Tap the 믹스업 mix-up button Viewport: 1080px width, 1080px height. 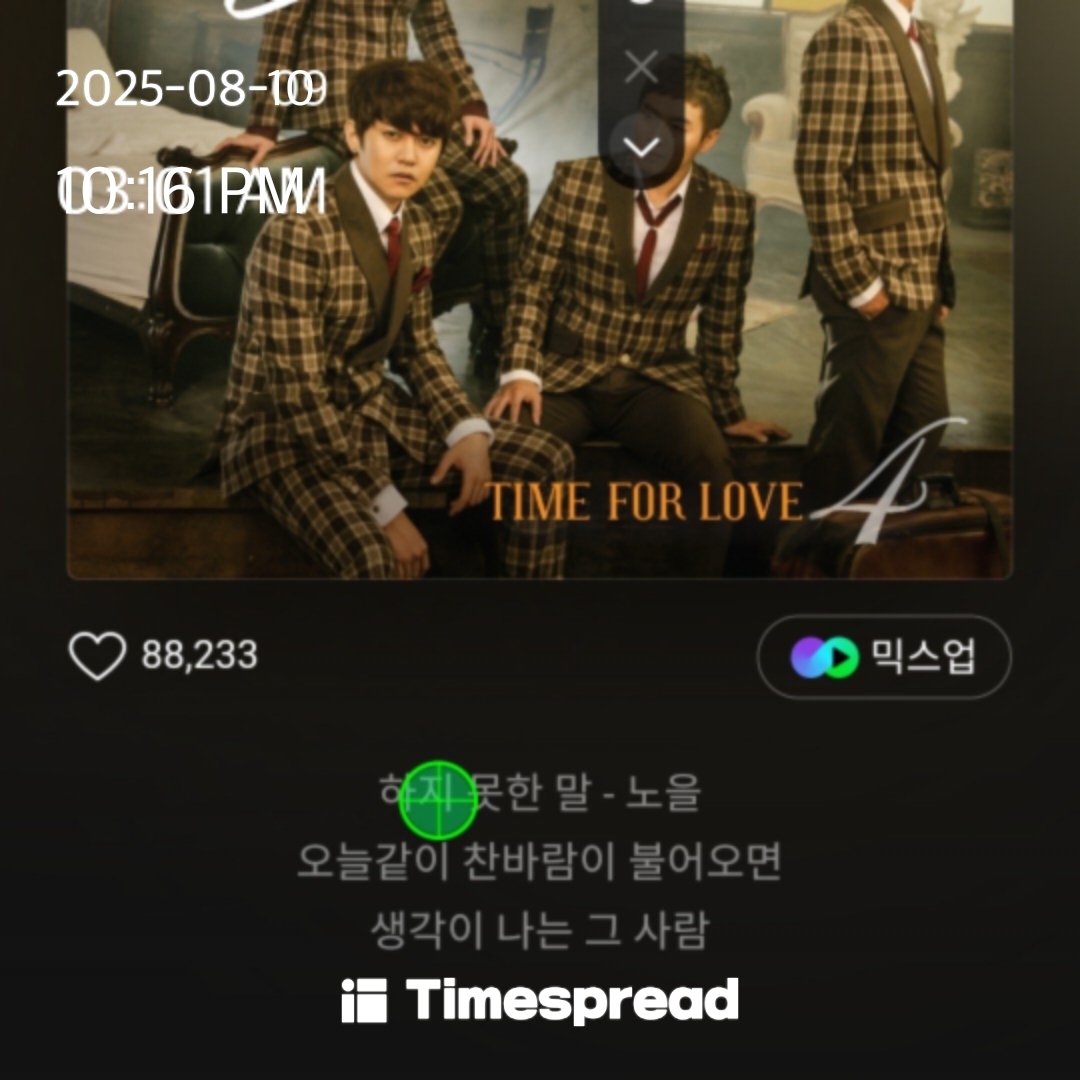coord(884,657)
